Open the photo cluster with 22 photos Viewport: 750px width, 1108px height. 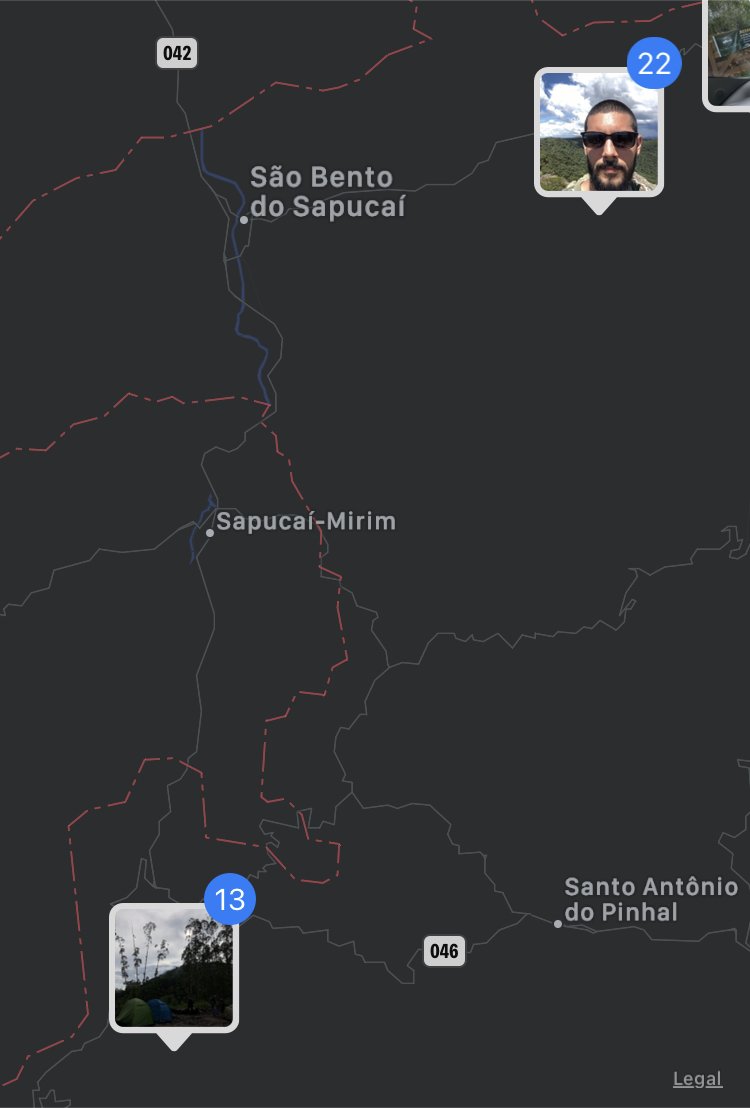click(x=599, y=132)
